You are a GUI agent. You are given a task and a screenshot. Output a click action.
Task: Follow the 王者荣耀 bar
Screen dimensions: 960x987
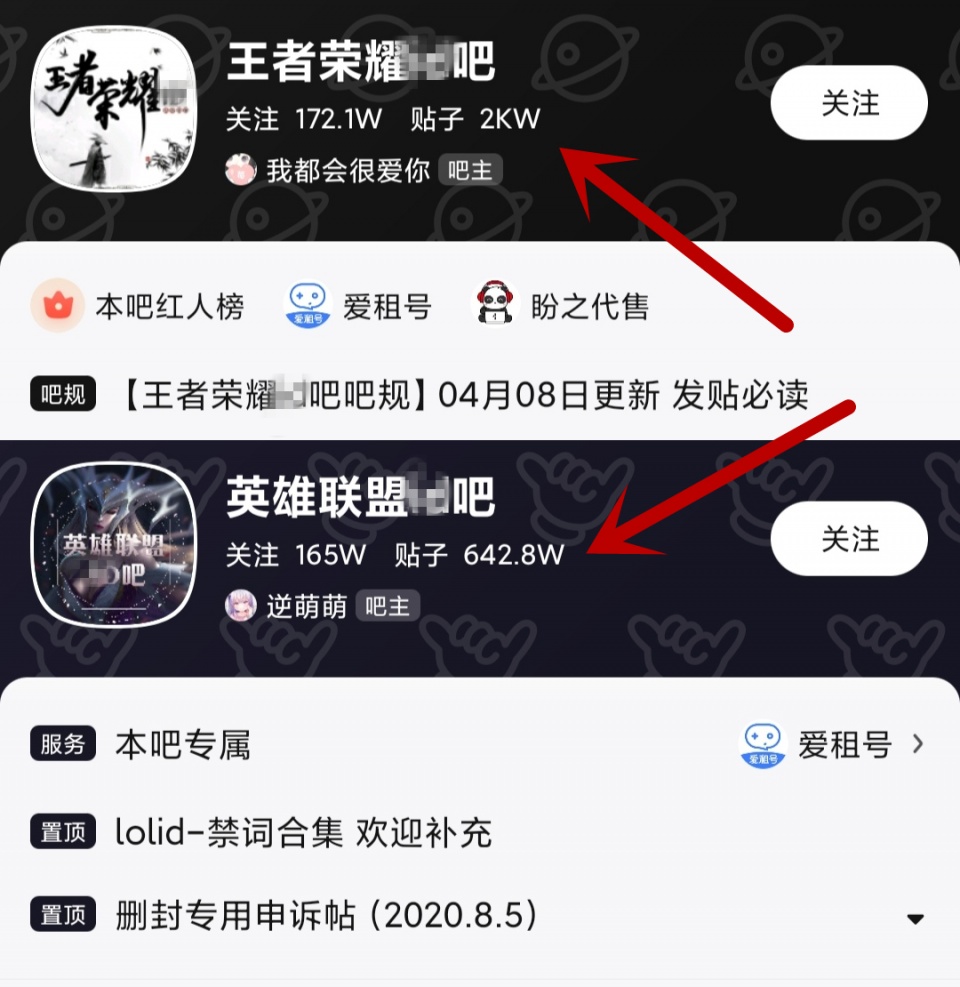(x=849, y=103)
